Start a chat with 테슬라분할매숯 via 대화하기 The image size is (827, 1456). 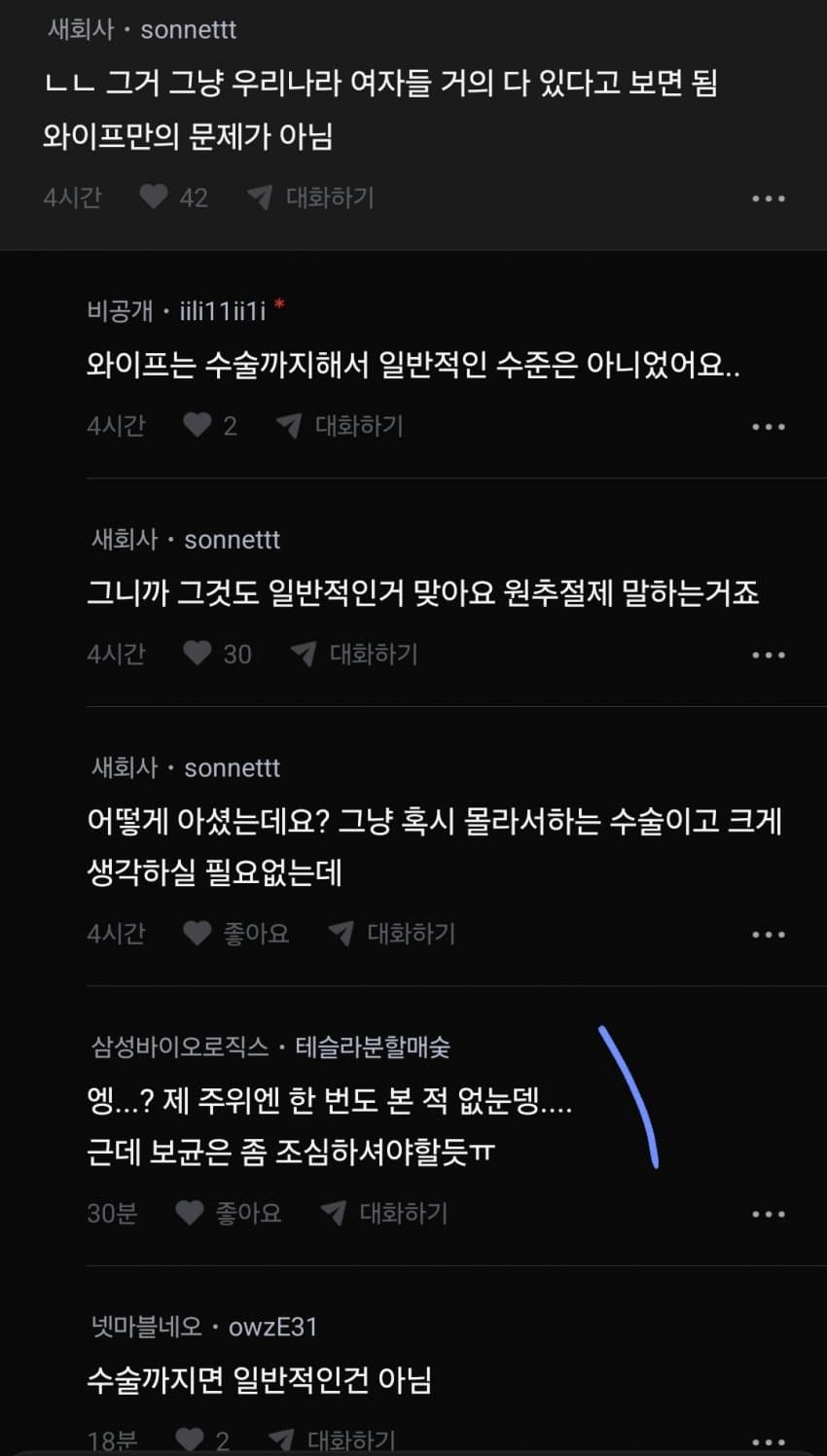pyautogui.click(x=385, y=1213)
